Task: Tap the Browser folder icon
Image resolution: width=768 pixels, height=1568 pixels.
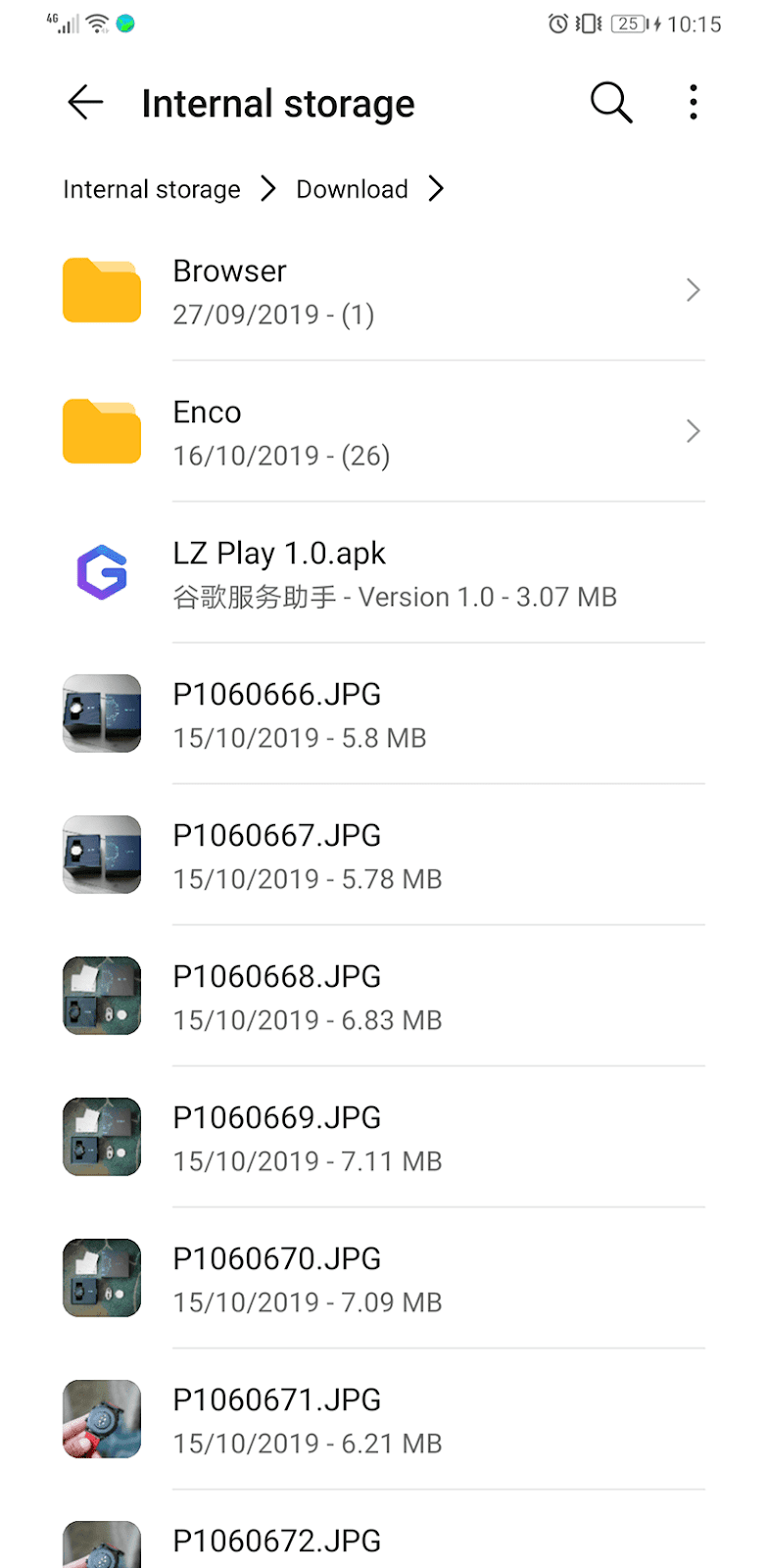Action: 101,290
